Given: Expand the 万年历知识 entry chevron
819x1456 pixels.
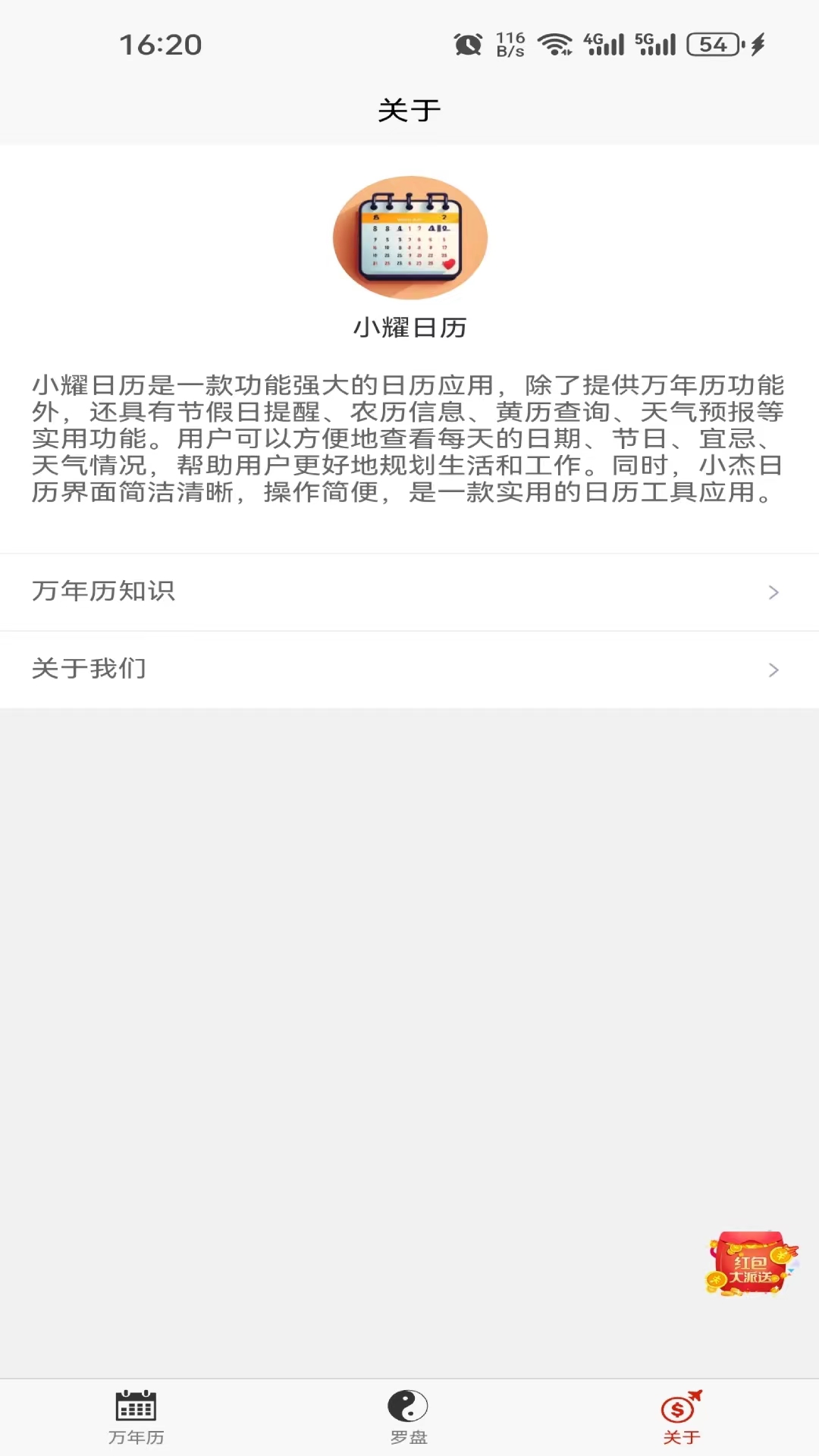Looking at the screenshot, I should (773, 592).
